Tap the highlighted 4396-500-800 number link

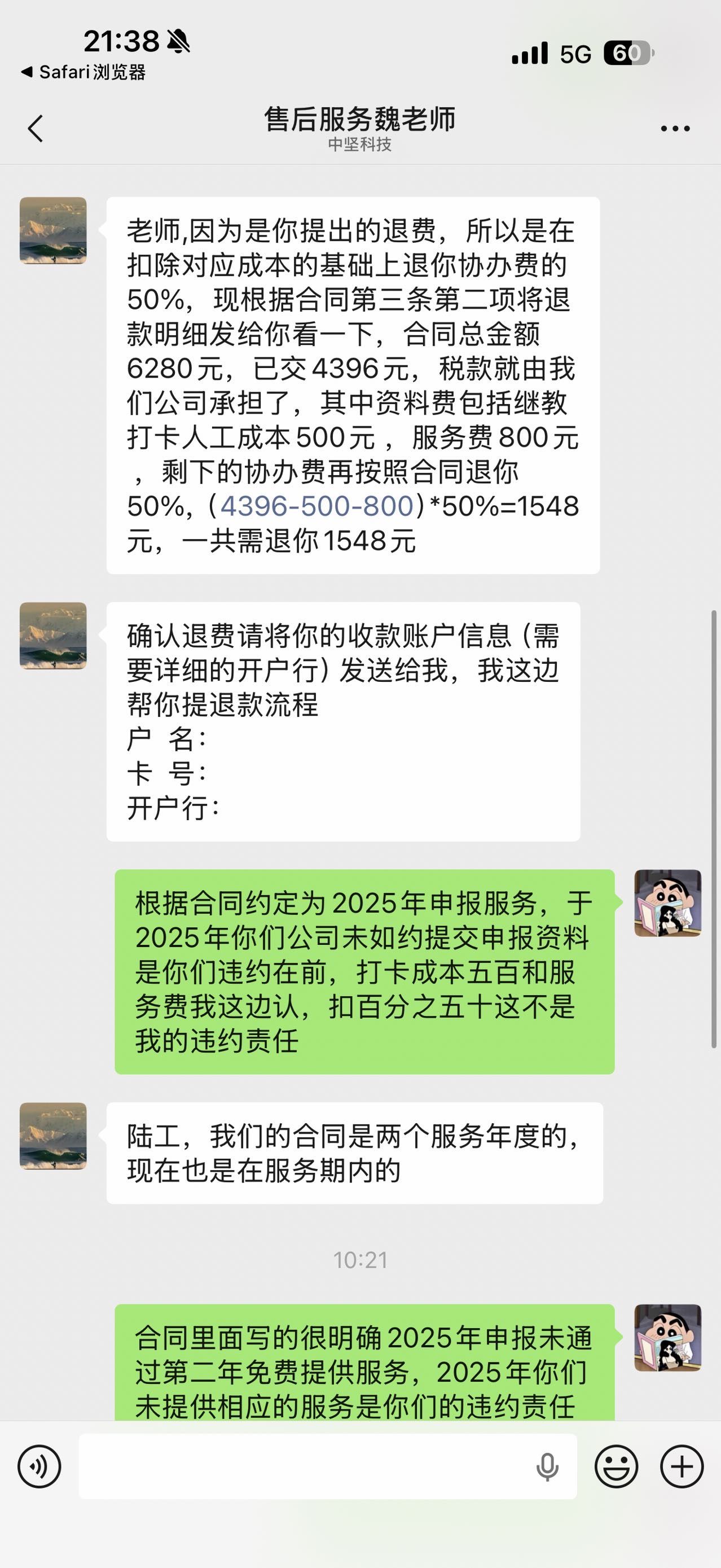pos(316,506)
